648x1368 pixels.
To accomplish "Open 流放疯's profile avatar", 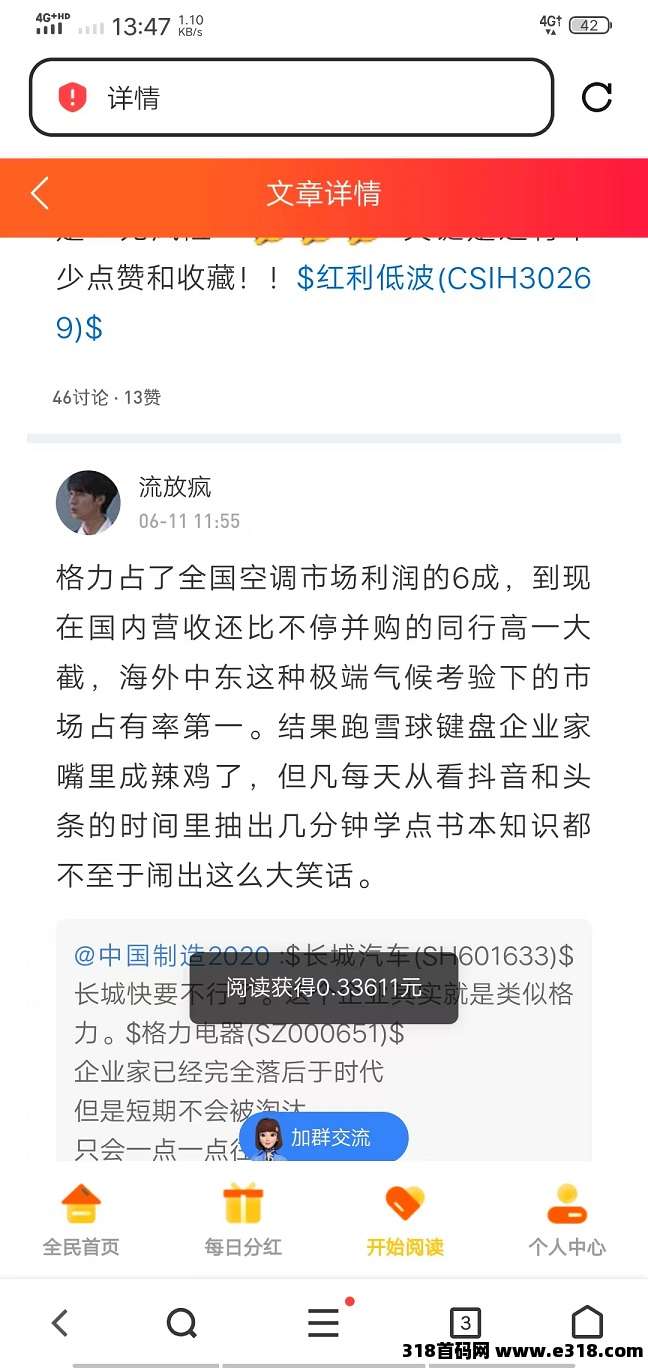I will pos(88,503).
